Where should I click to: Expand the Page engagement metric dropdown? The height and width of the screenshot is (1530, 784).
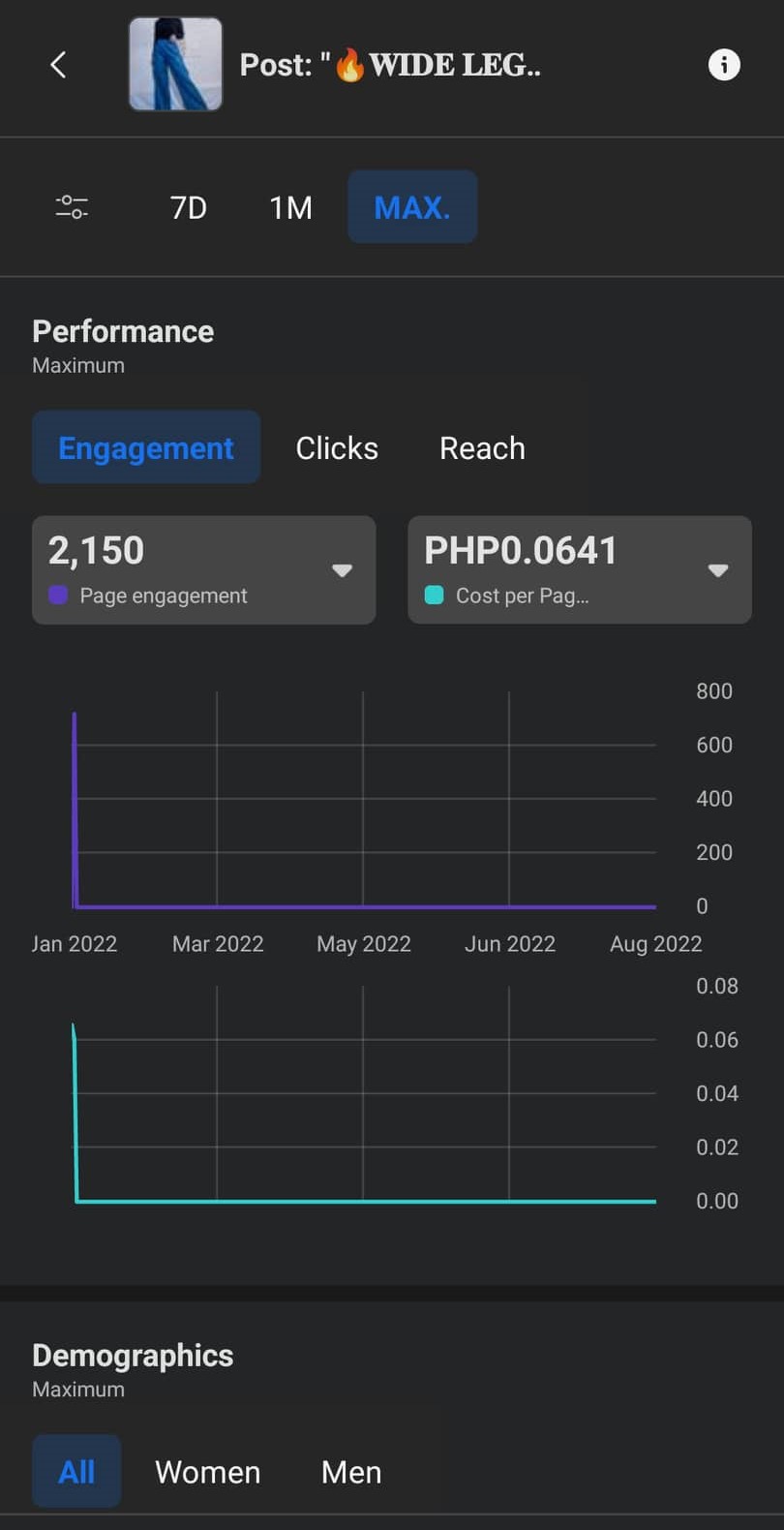coord(341,570)
